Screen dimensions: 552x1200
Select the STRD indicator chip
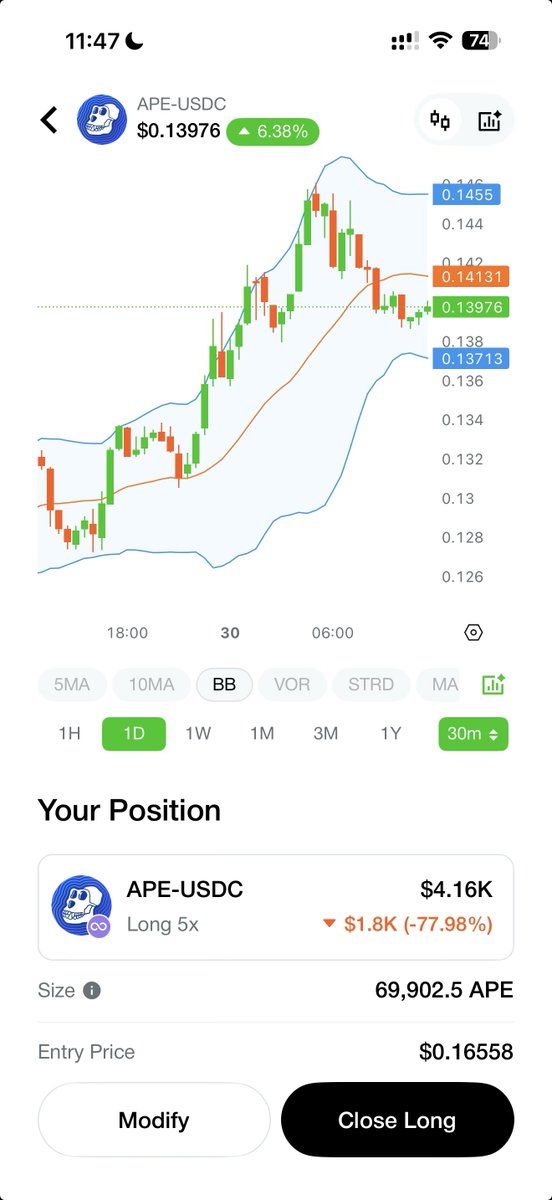[371, 685]
